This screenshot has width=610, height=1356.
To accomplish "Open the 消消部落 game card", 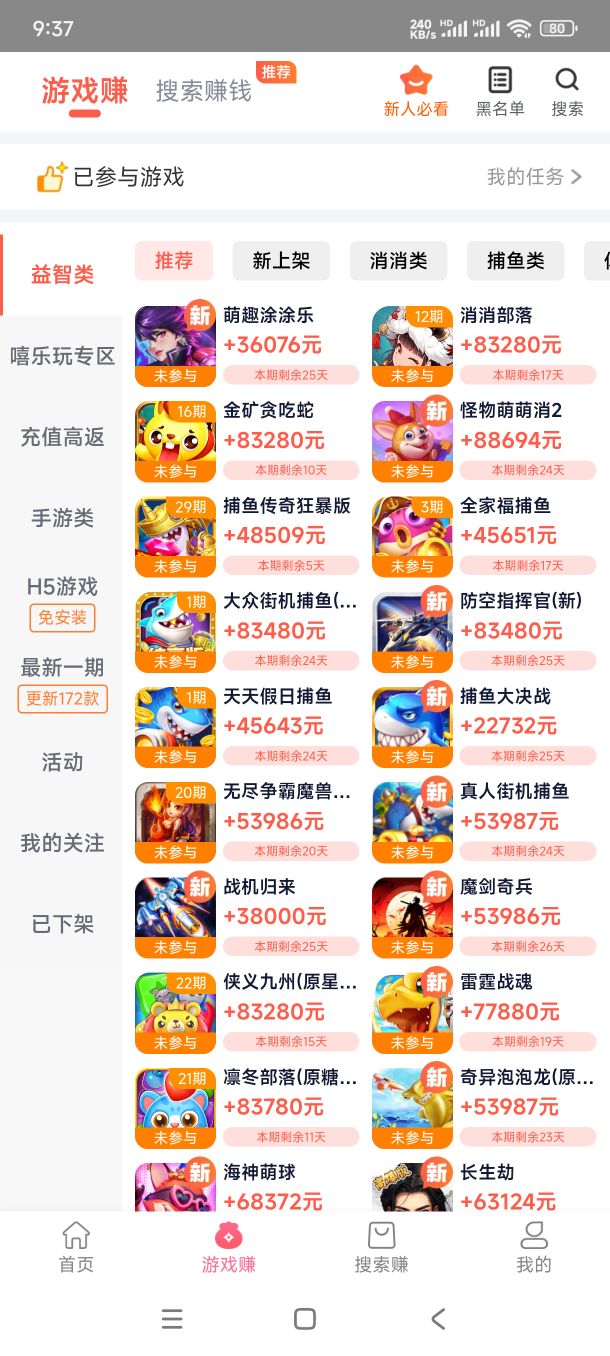I will click(x=484, y=346).
